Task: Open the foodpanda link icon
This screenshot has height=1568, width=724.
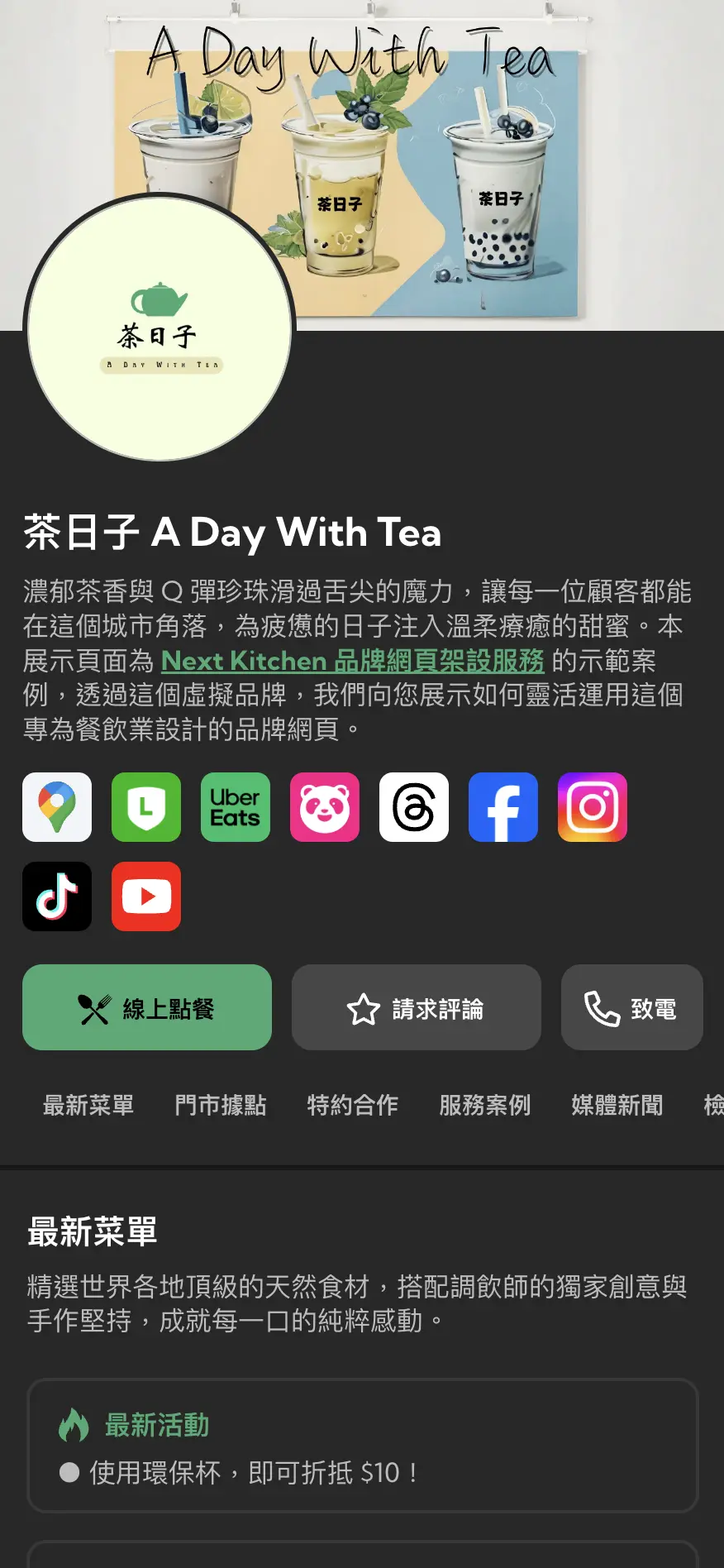Action: coord(325,807)
